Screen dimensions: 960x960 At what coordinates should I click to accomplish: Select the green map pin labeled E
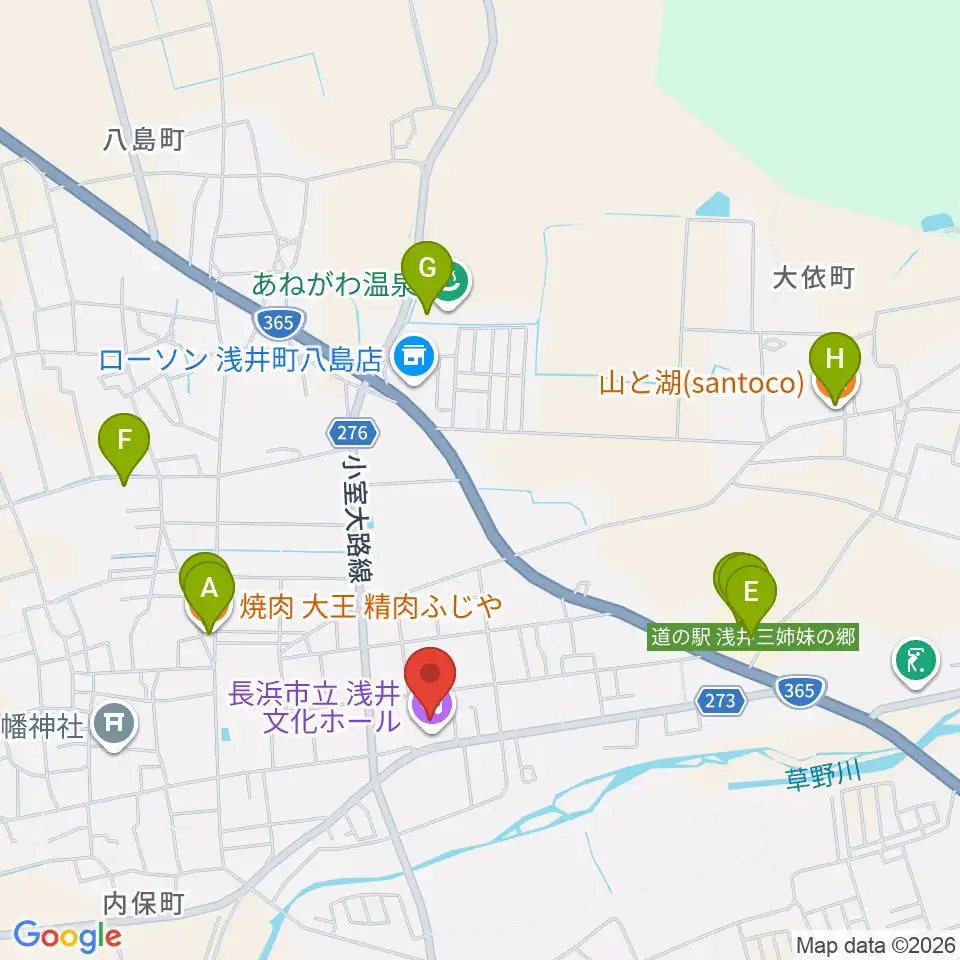pos(751,596)
